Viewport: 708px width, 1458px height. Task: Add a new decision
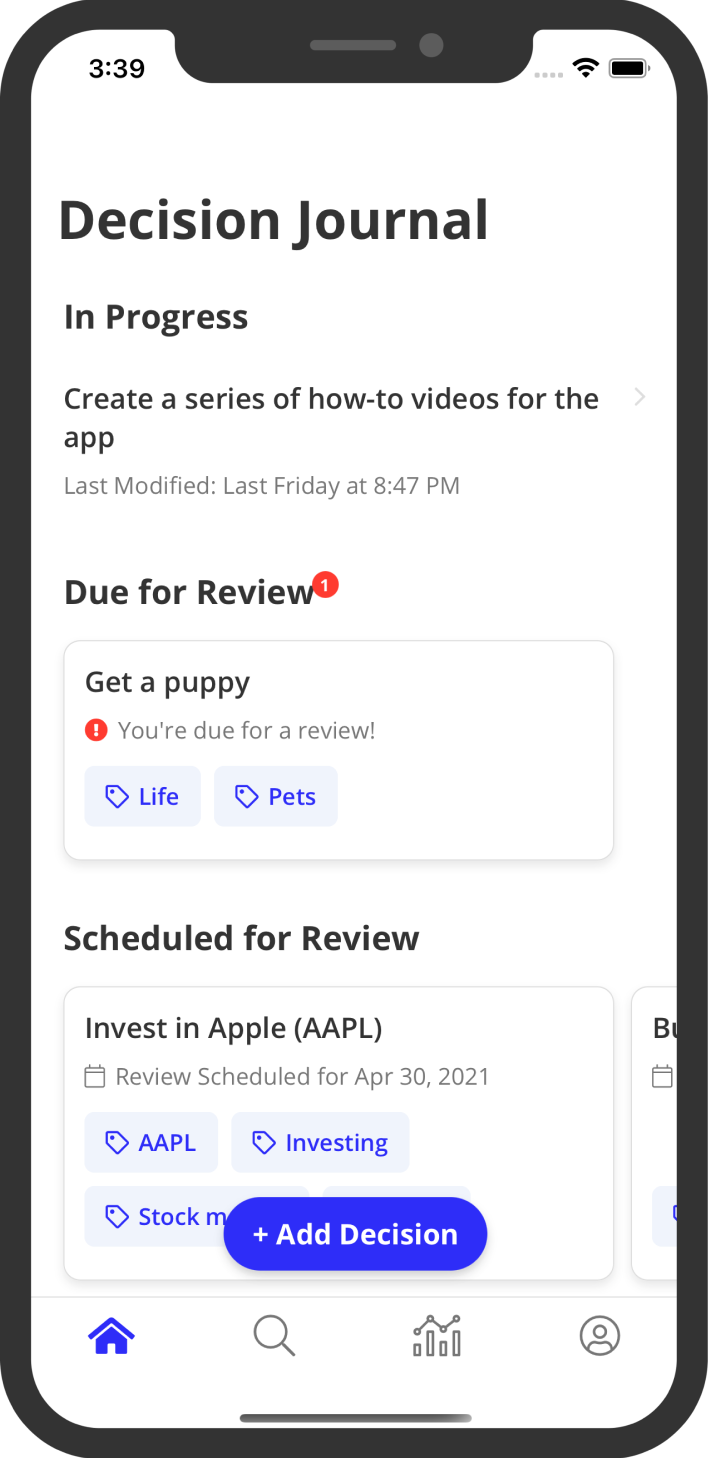[x=355, y=1234]
